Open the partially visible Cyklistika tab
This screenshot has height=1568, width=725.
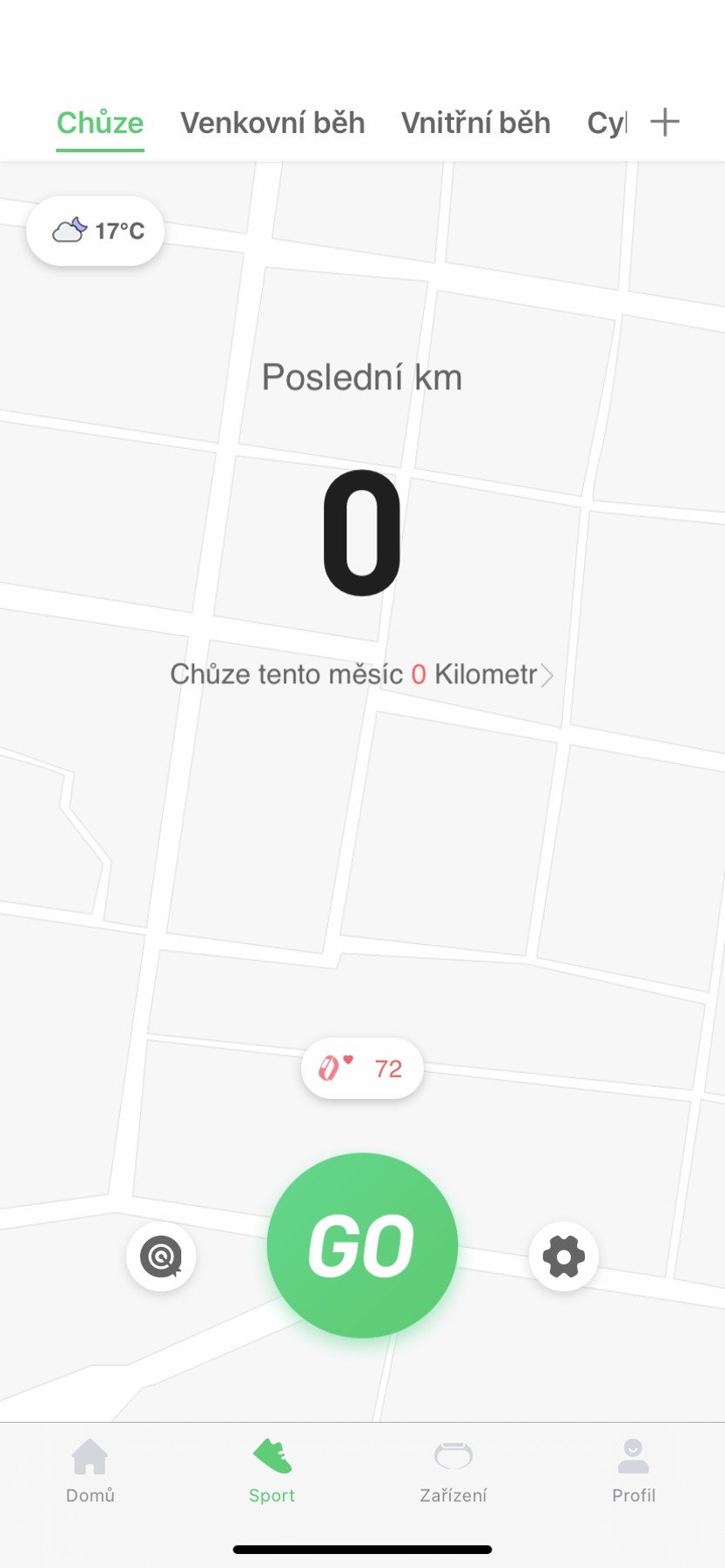point(607,123)
